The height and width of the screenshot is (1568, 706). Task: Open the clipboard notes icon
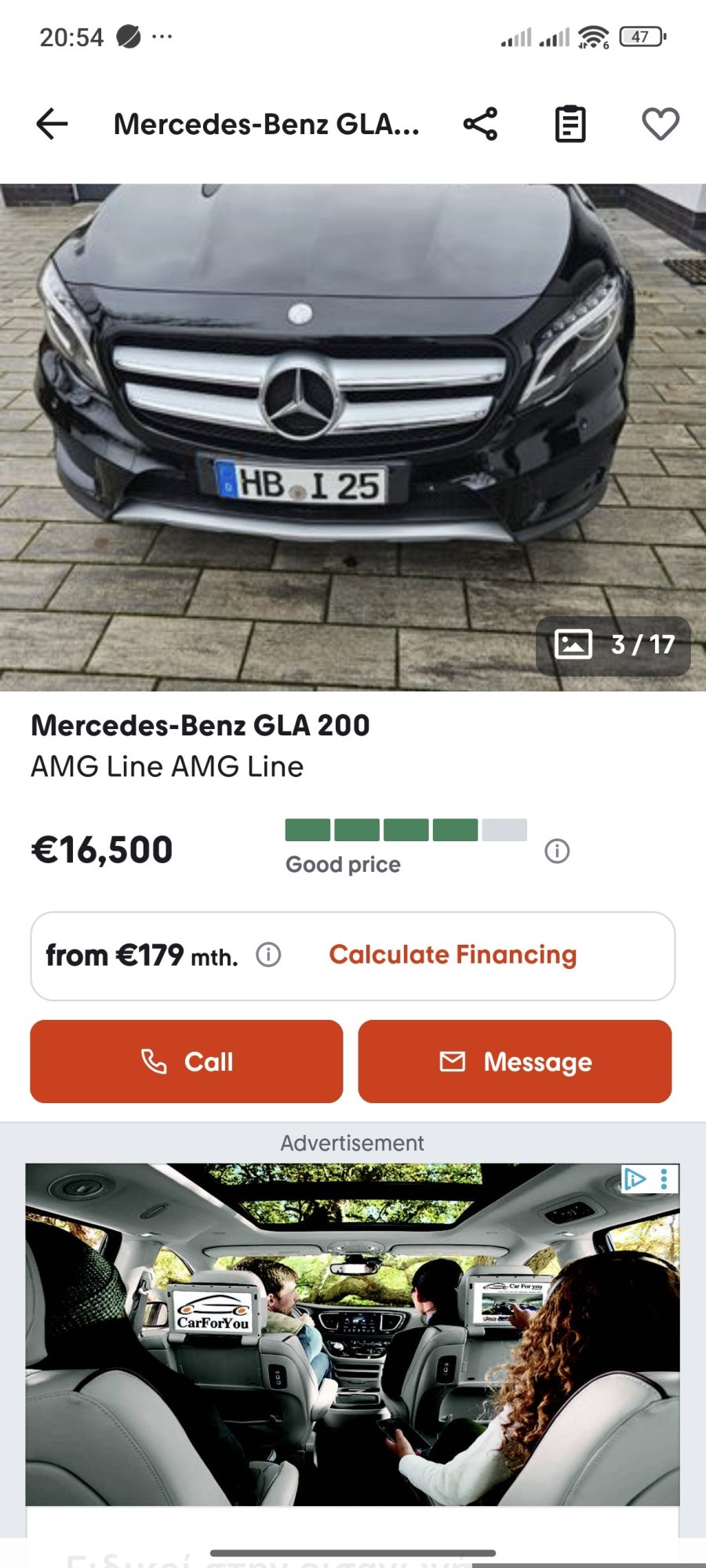[x=570, y=123]
